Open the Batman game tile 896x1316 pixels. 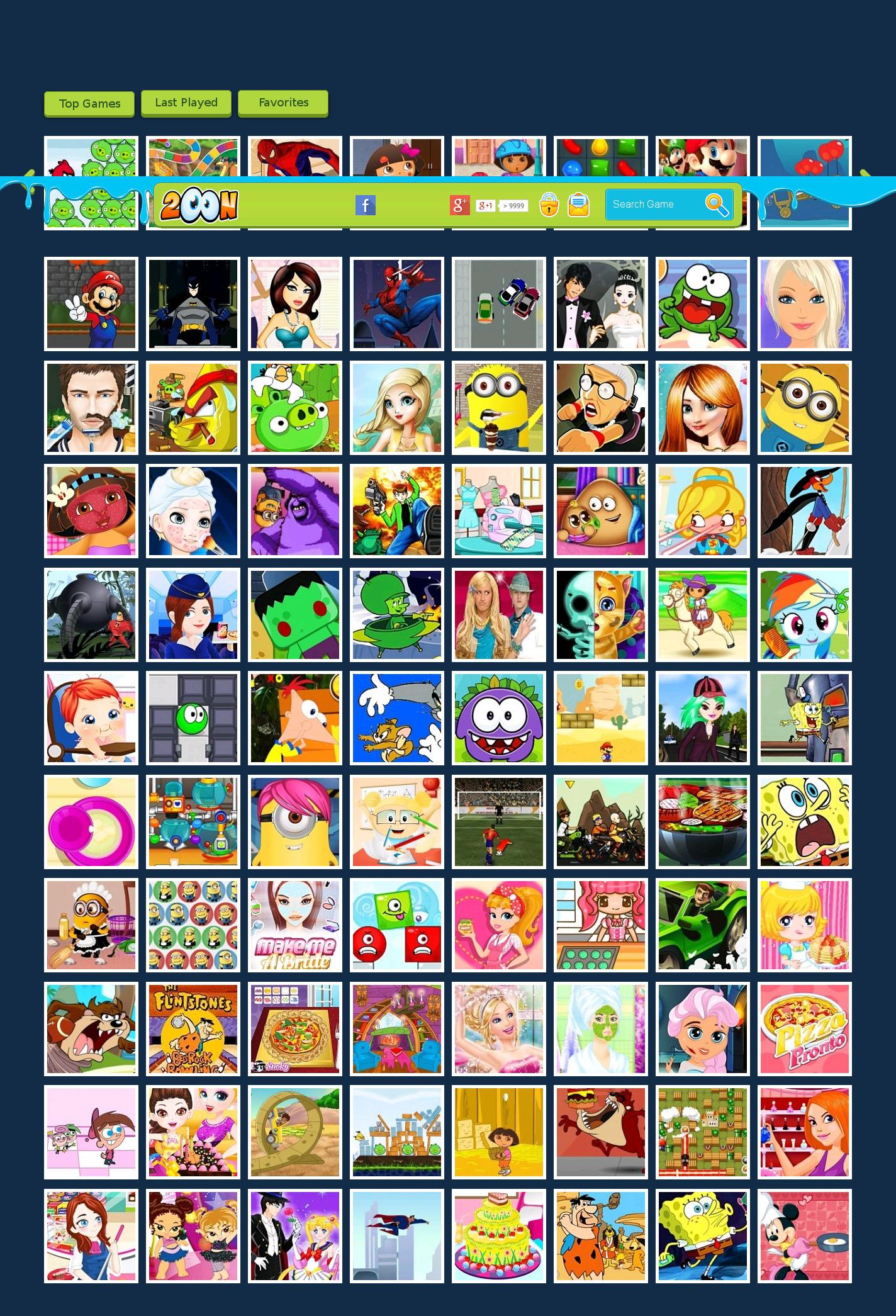[x=193, y=304]
